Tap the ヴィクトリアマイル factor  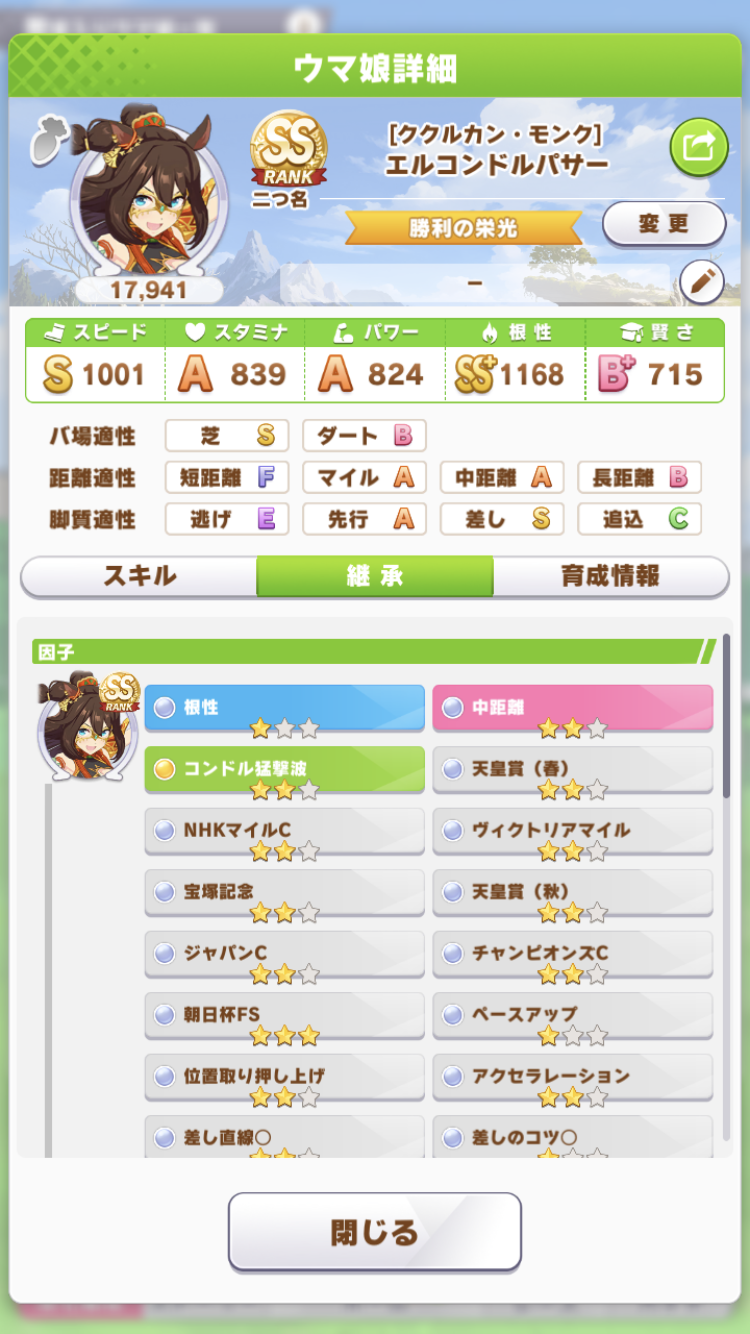572,830
